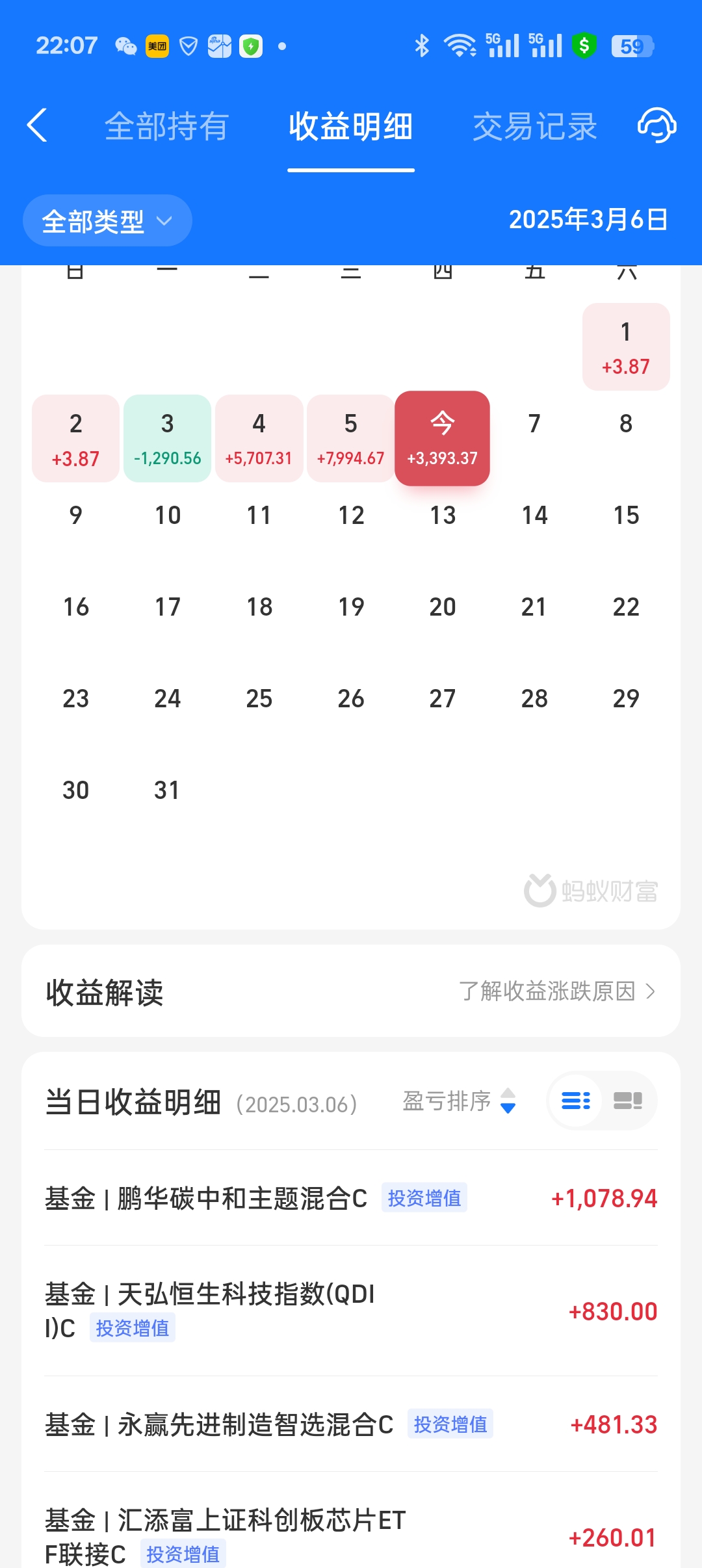Screen dimensions: 702x1568
Task: Select March 1 on the calendar
Action: click(625, 347)
